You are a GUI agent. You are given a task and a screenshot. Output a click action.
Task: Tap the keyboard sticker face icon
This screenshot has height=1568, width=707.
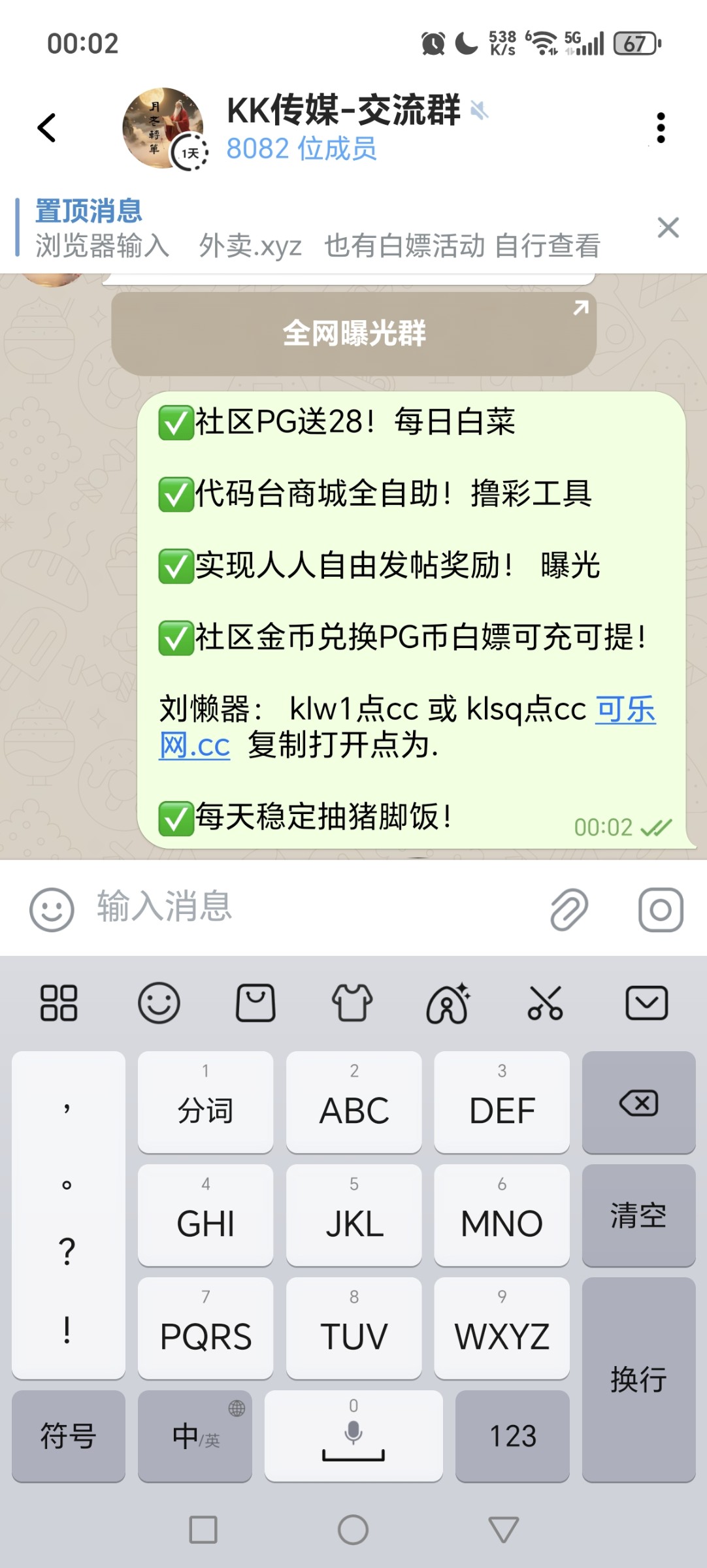pyautogui.click(x=159, y=1003)
